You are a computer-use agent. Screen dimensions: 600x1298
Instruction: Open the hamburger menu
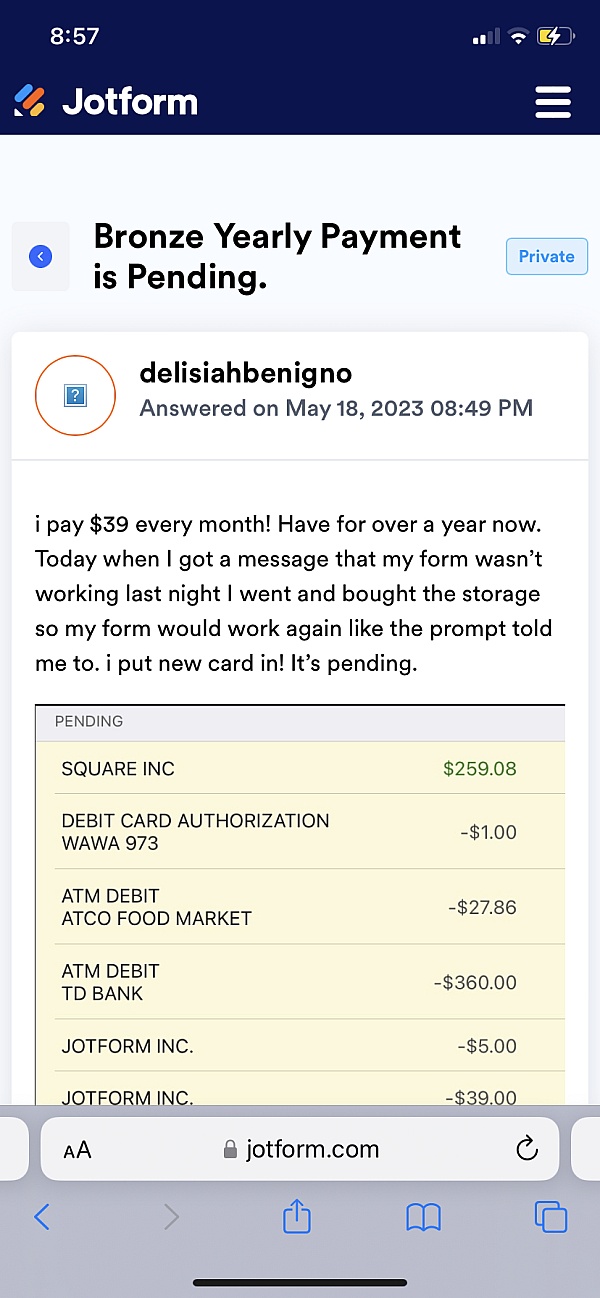553,102
